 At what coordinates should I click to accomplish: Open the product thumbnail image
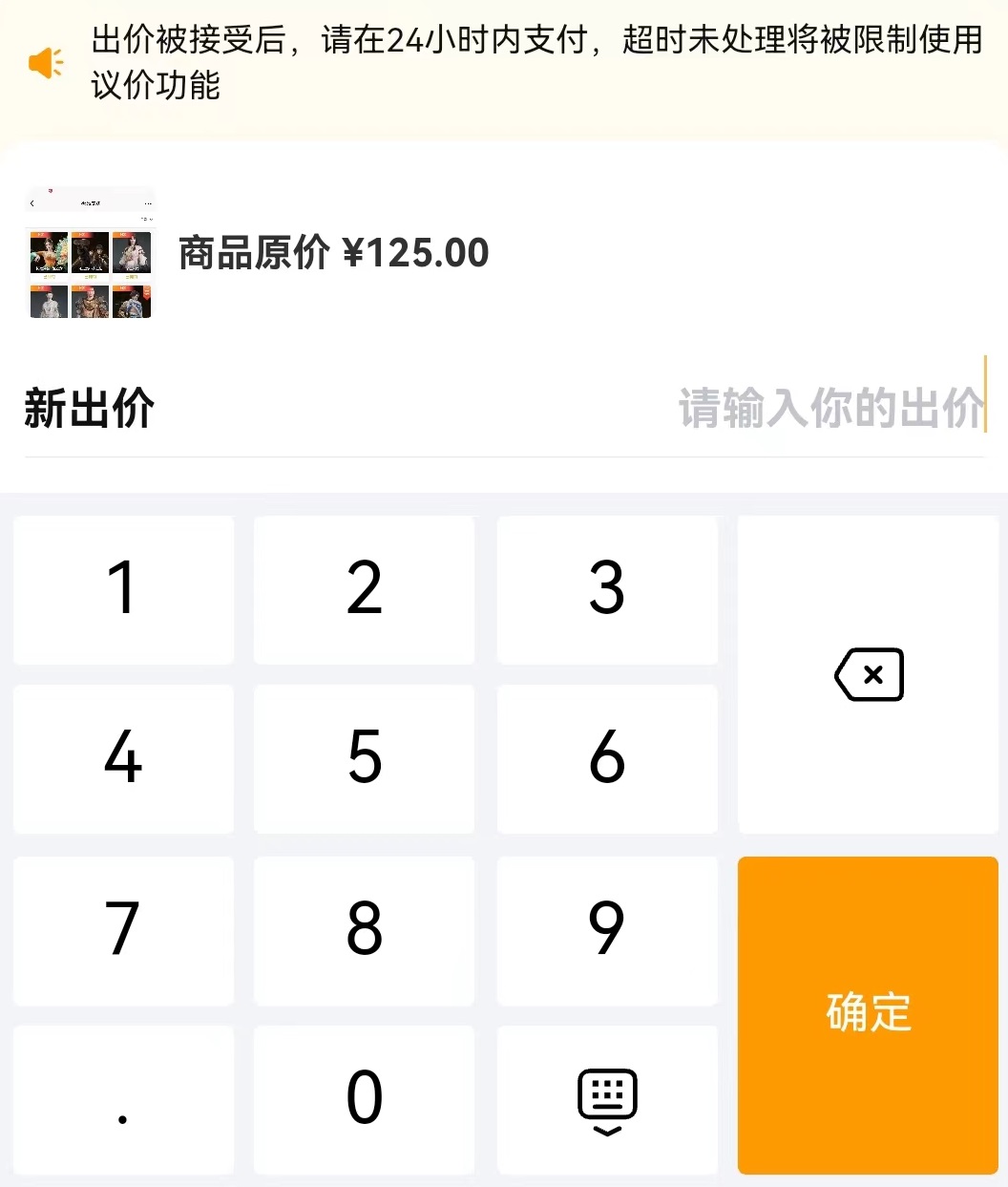(90, 253)
